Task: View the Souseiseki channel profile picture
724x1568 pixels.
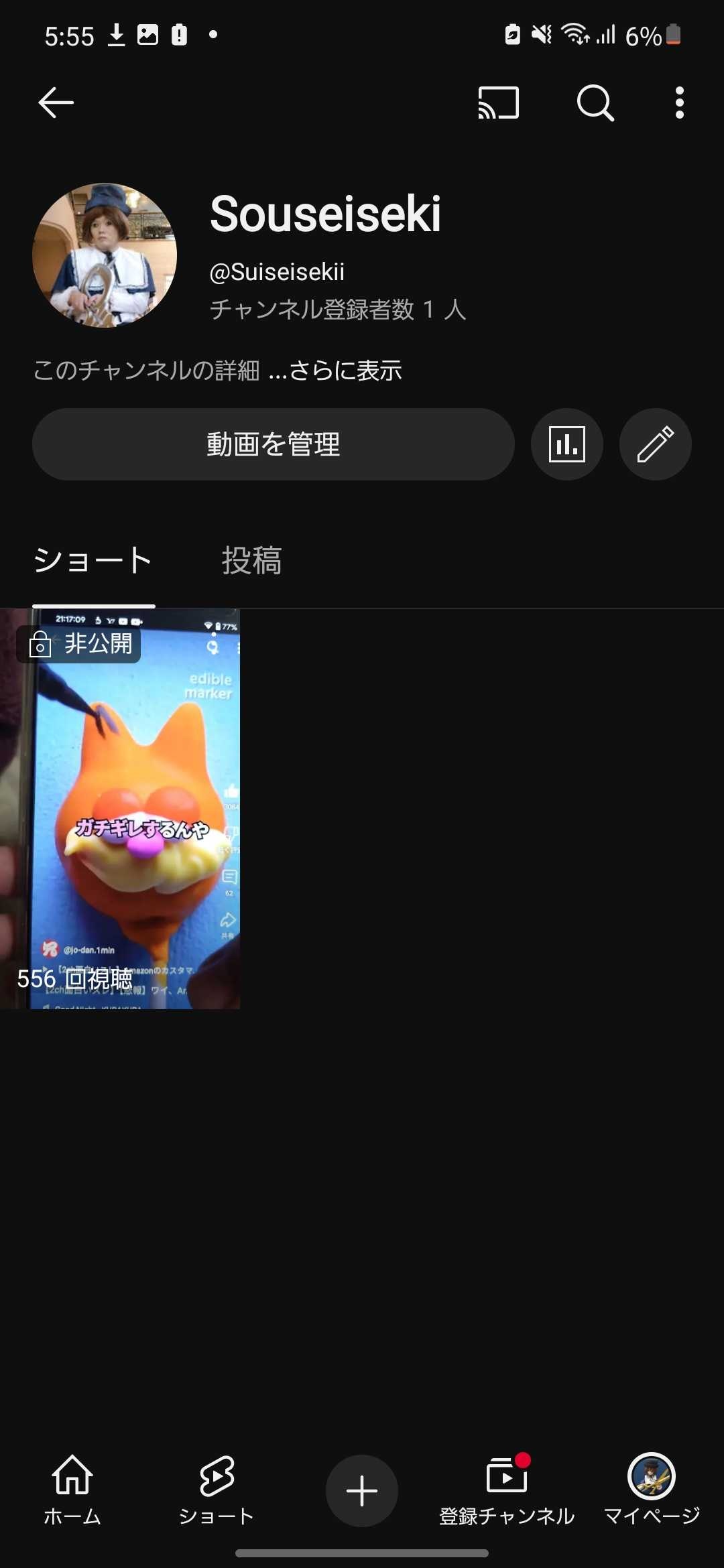Action: [105, 255]
